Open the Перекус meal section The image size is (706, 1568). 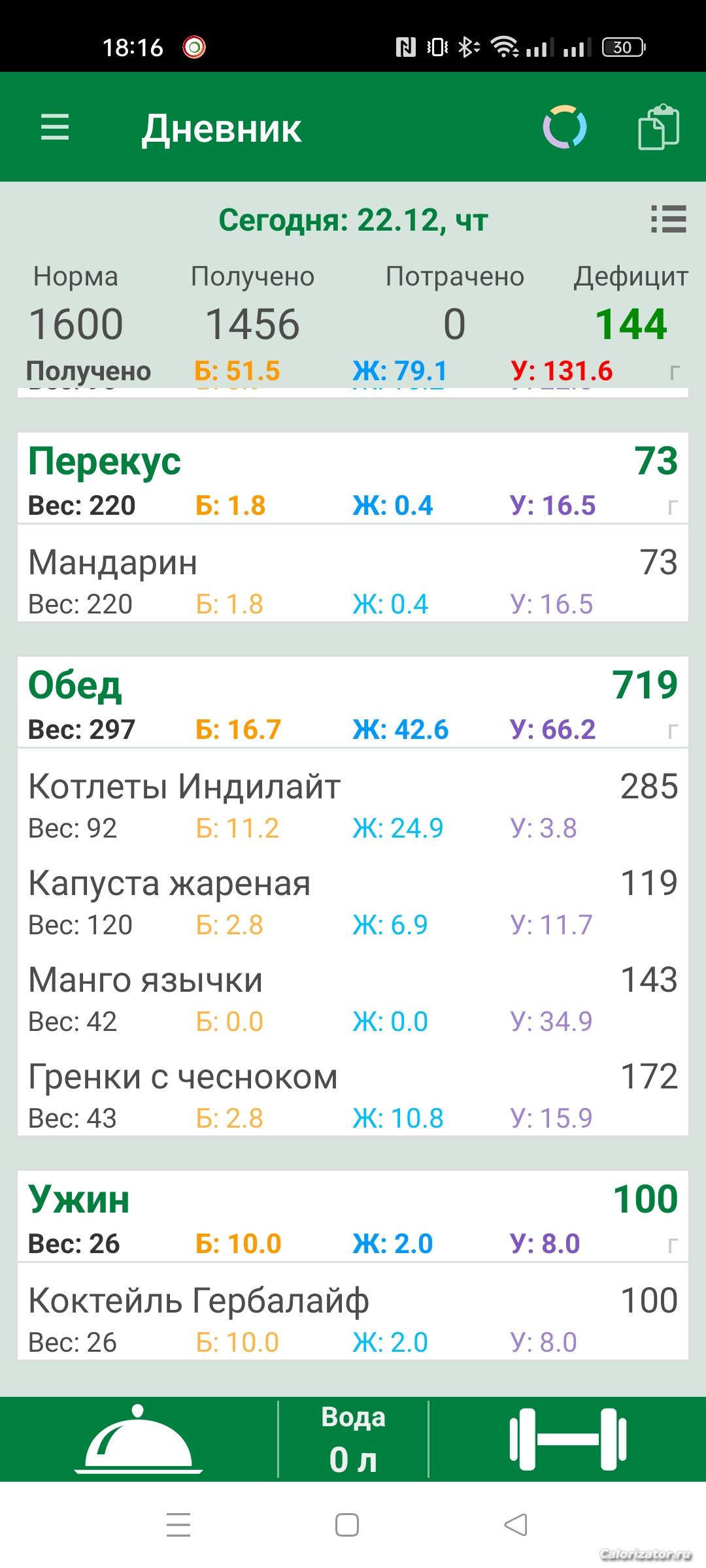[x=353, y=478]
